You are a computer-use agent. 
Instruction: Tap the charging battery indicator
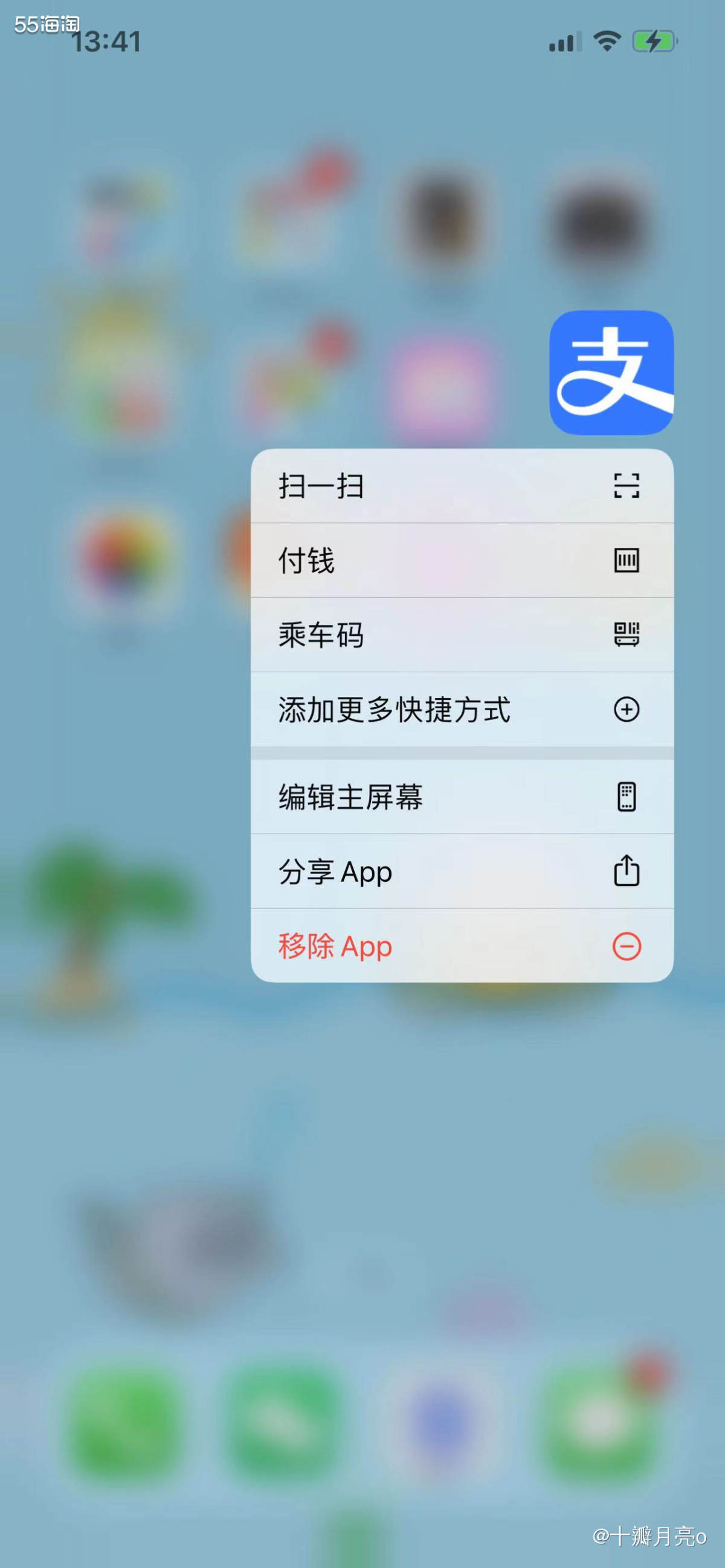click(x=654, y=42)
